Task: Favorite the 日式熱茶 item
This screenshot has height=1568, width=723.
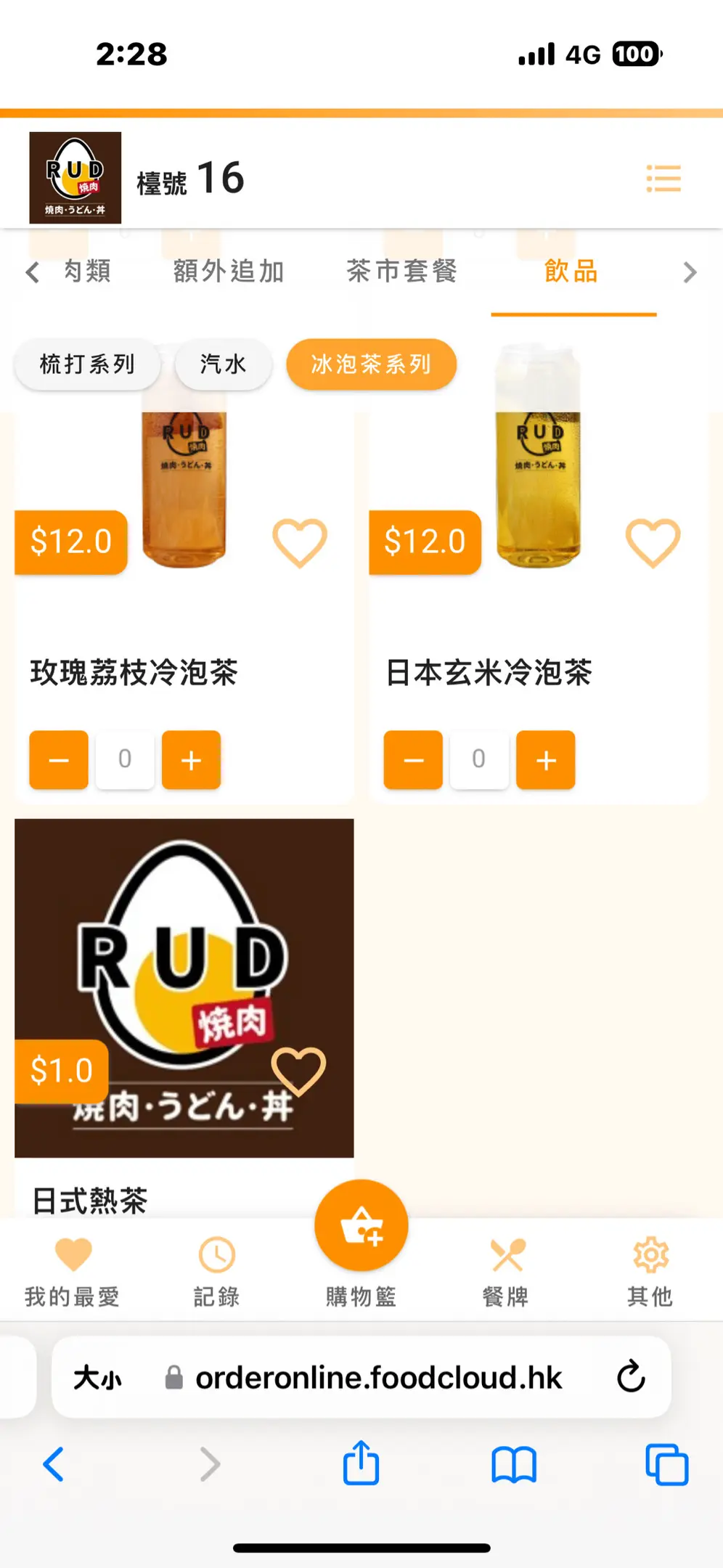Action: (x=298, y=1071)
